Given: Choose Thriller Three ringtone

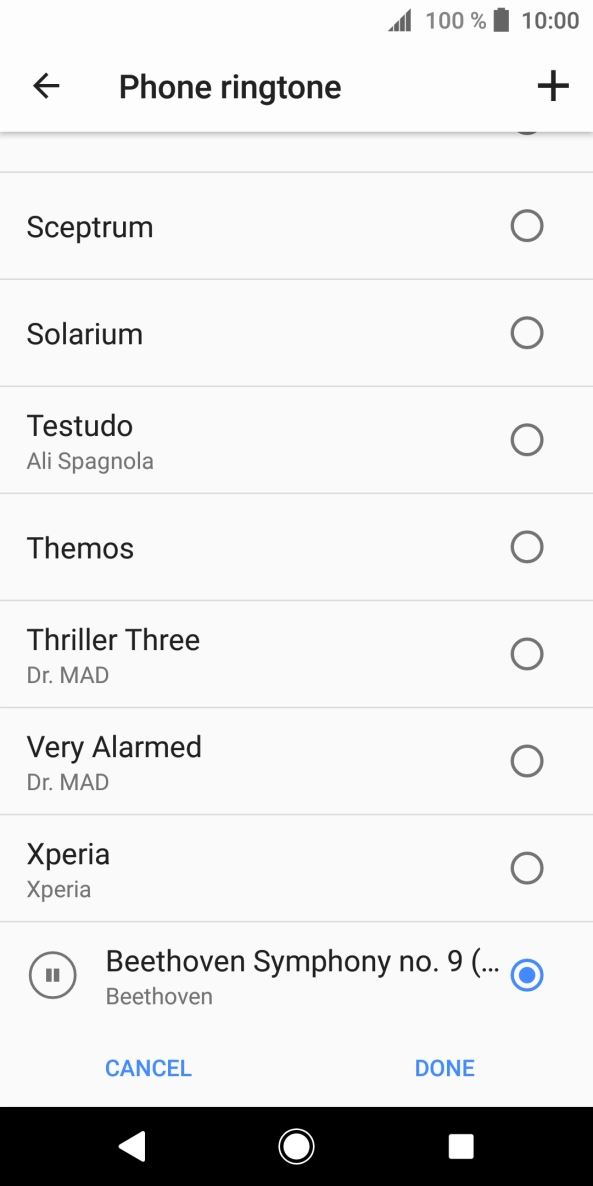Looking at the screenshot, I should point(296,654).
